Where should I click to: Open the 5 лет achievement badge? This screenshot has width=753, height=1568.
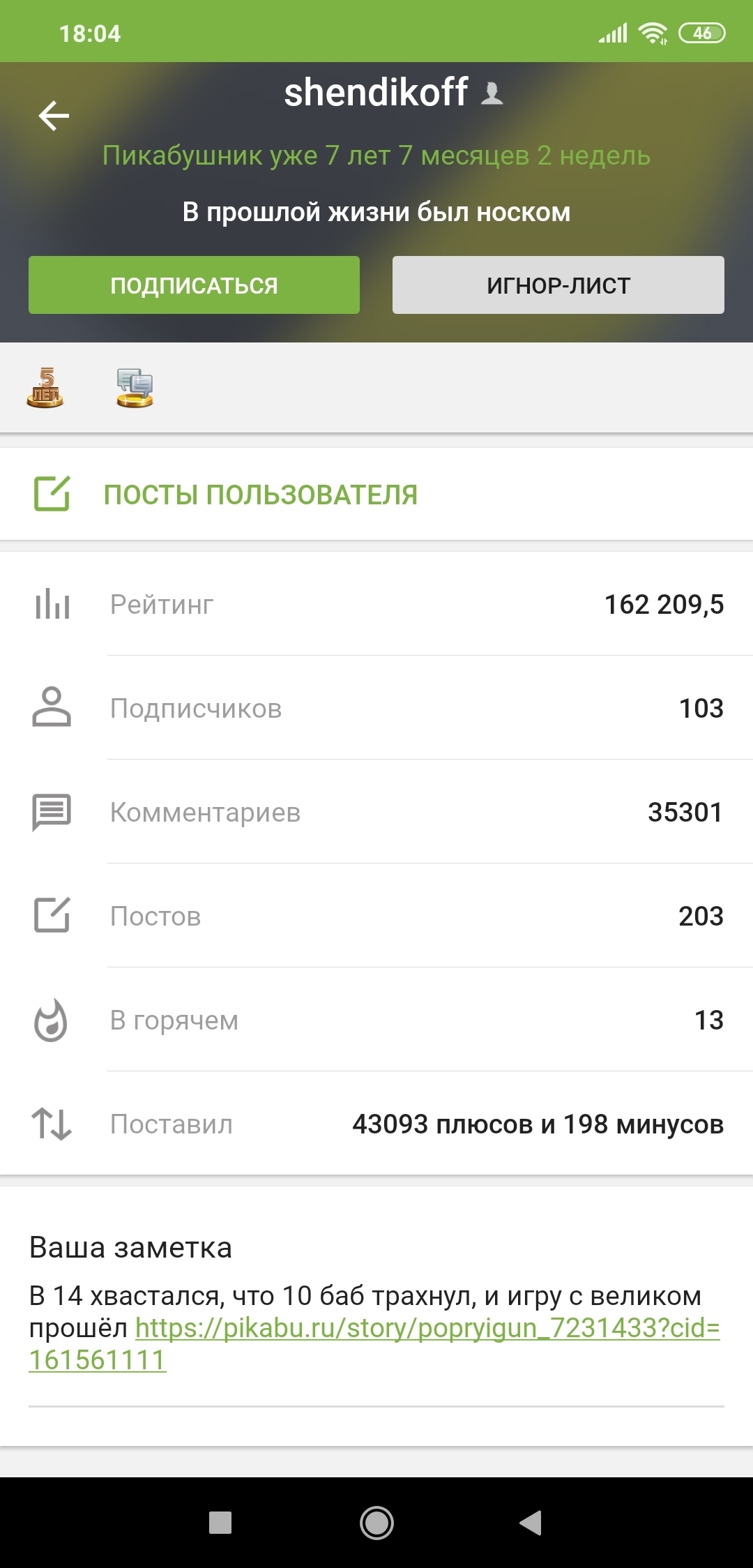click(45, 388)
